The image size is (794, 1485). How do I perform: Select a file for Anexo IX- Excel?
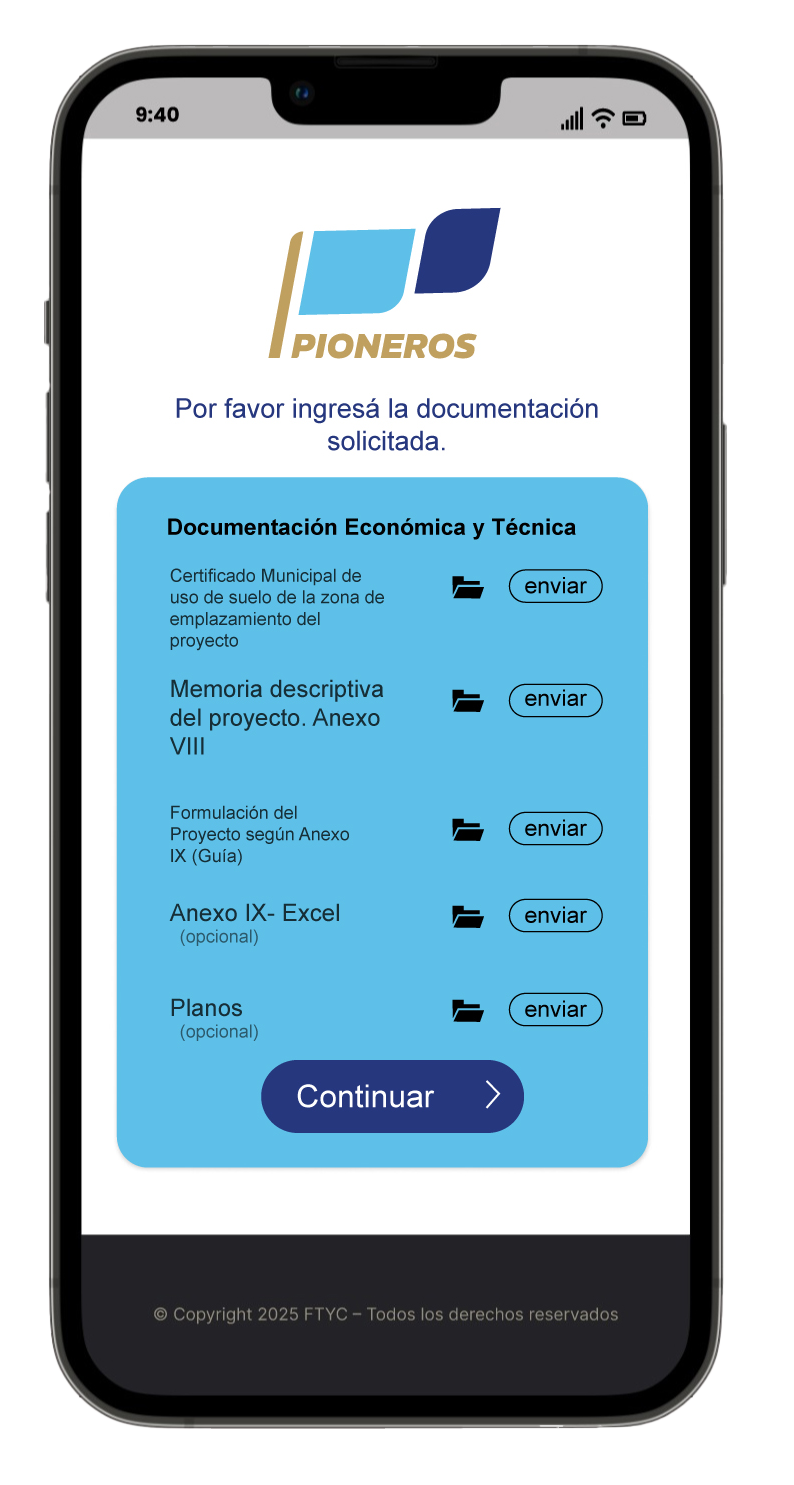[467, 916]
